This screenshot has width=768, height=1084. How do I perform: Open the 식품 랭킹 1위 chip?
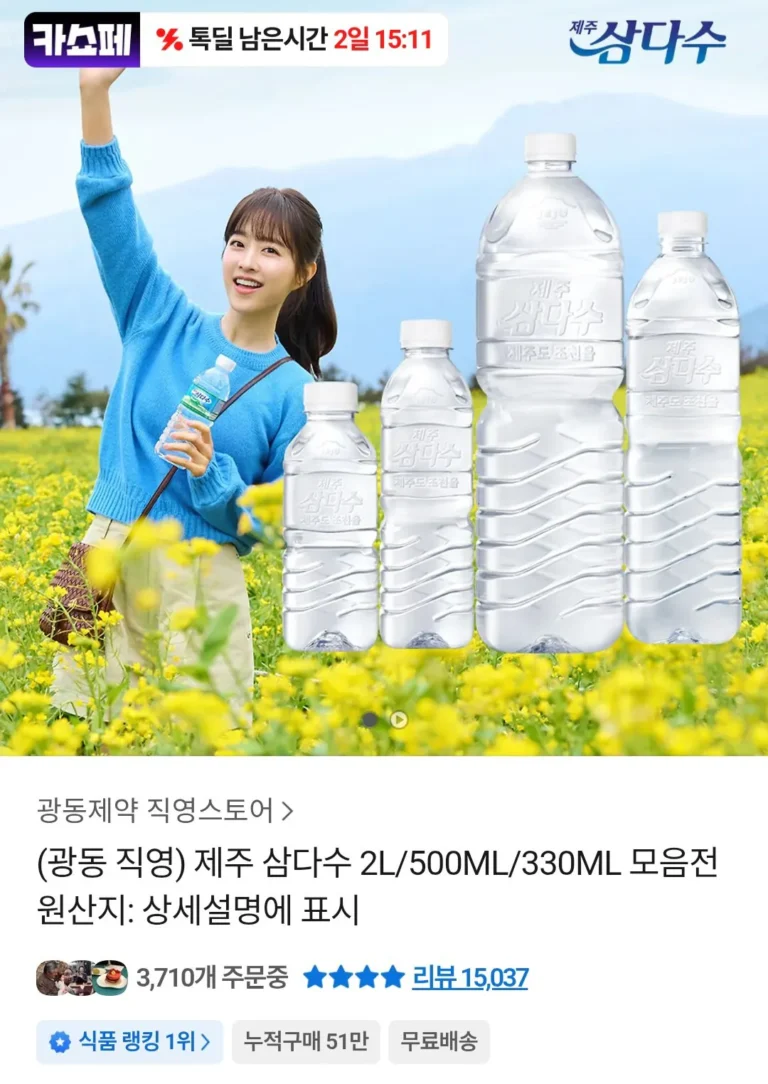tap(130, 1041)
